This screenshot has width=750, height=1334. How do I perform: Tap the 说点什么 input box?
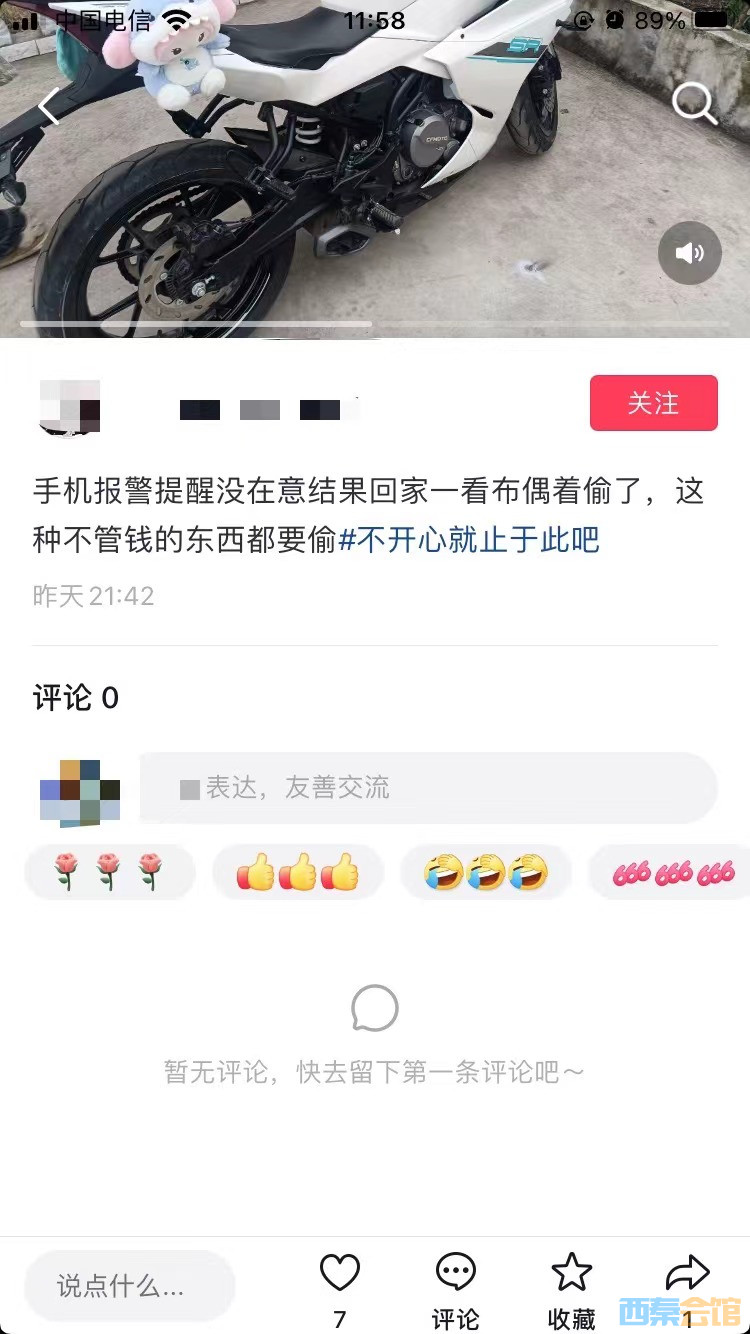[x=129, y=1286]
